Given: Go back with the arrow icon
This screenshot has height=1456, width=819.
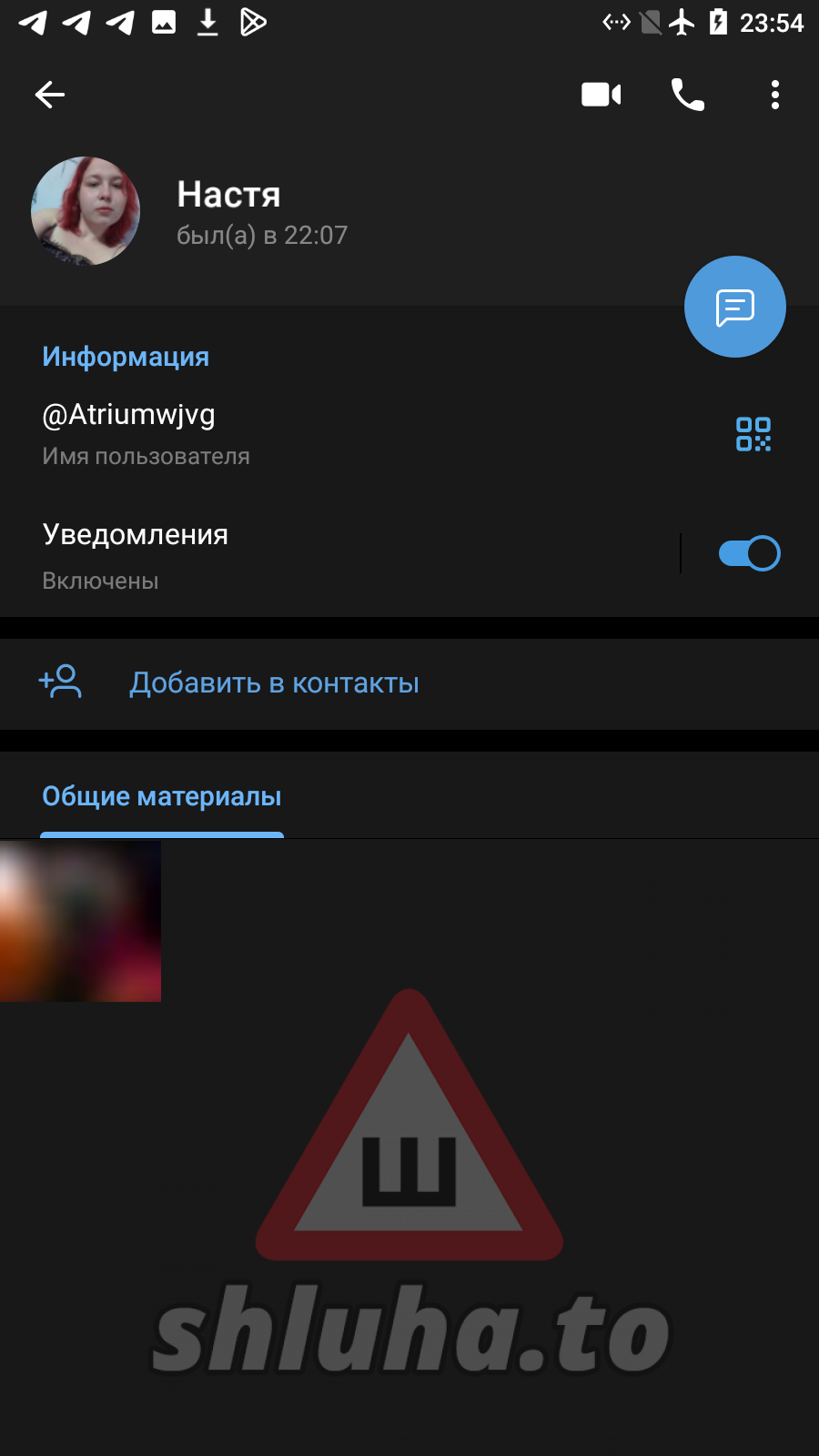Looking at the screenshot, I should [x=50, y=95].
